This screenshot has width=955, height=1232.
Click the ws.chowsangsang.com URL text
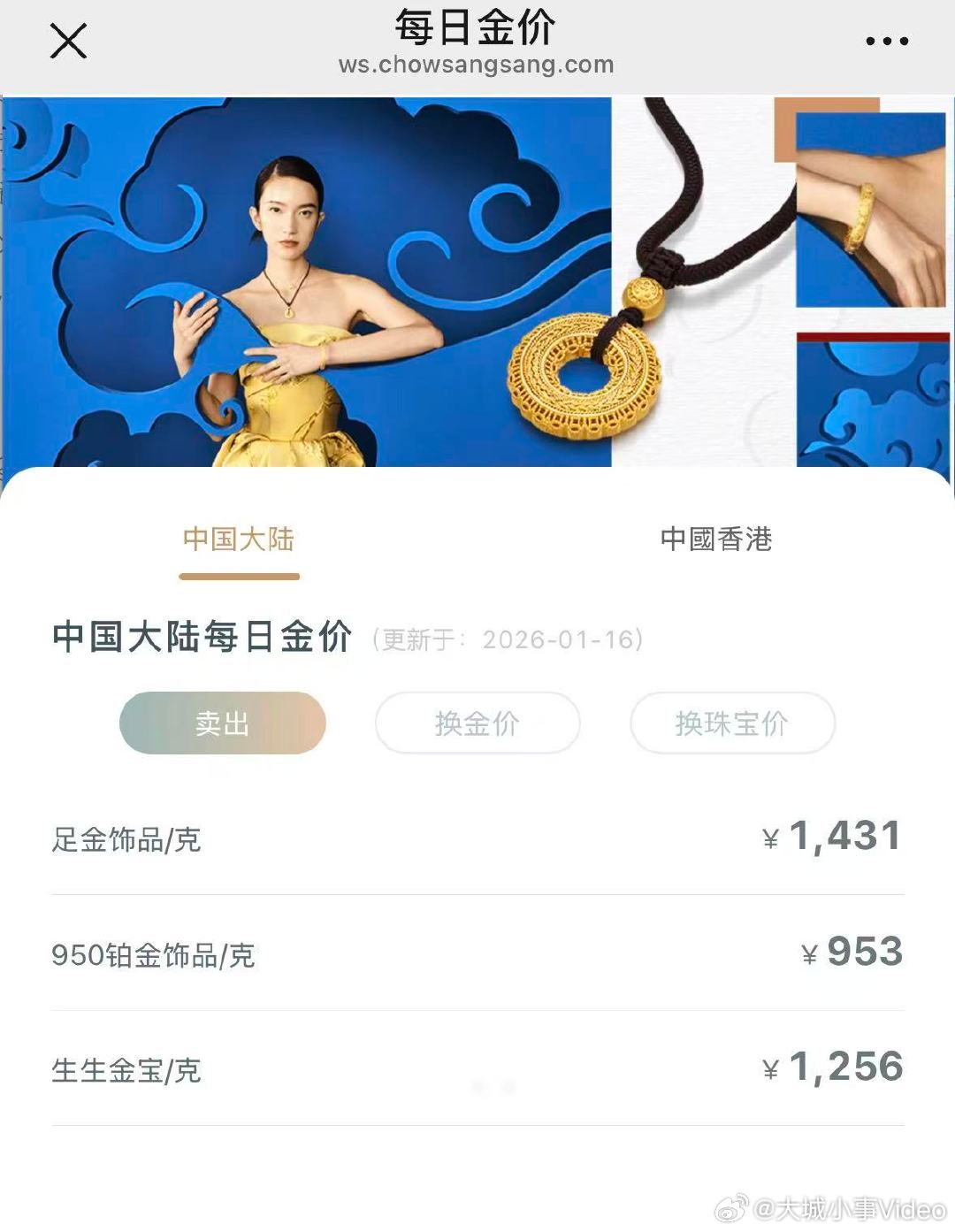tap(477, 65)
